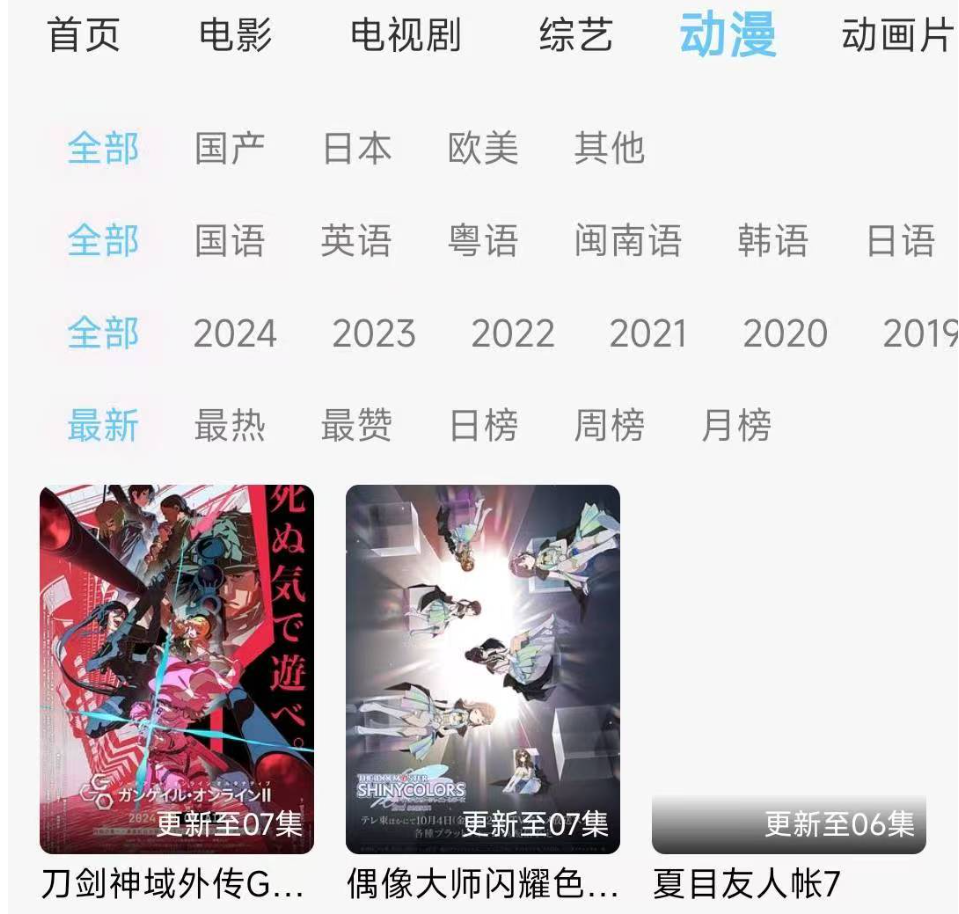Pick the 日语 language filter
This screenshot has width=959, height=914.
(x=900, y=241)
